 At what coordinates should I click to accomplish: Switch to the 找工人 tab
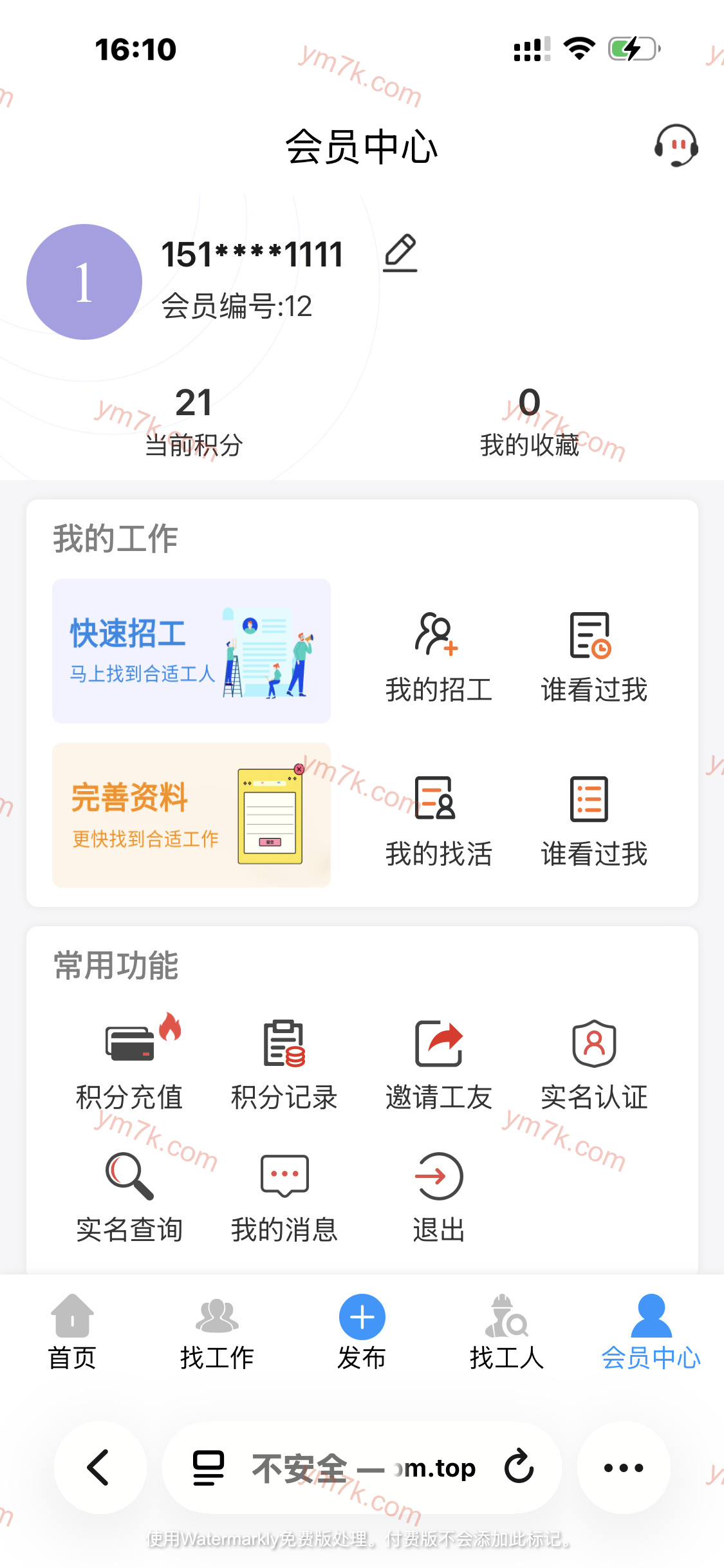point(506,1331)
